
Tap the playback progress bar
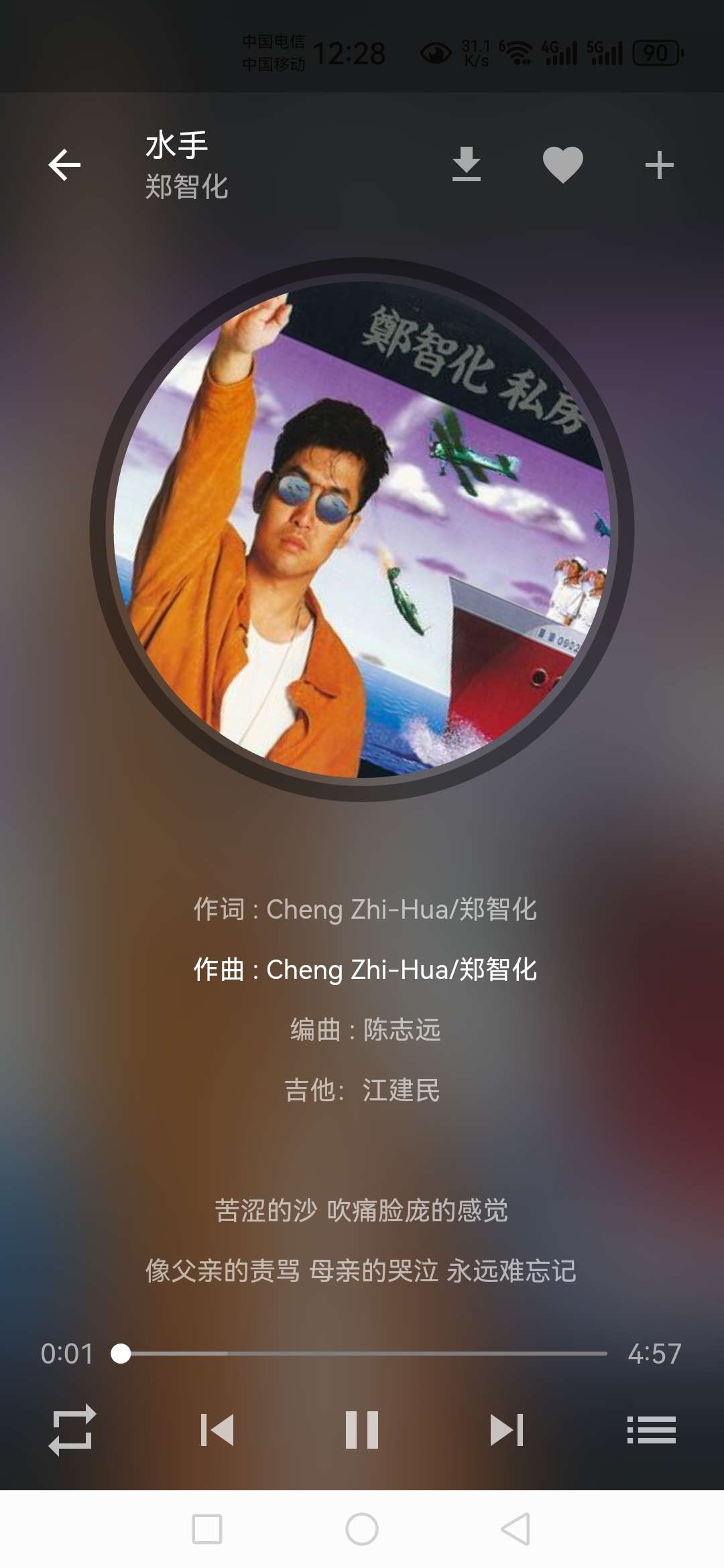click(x=362, y=1354)
